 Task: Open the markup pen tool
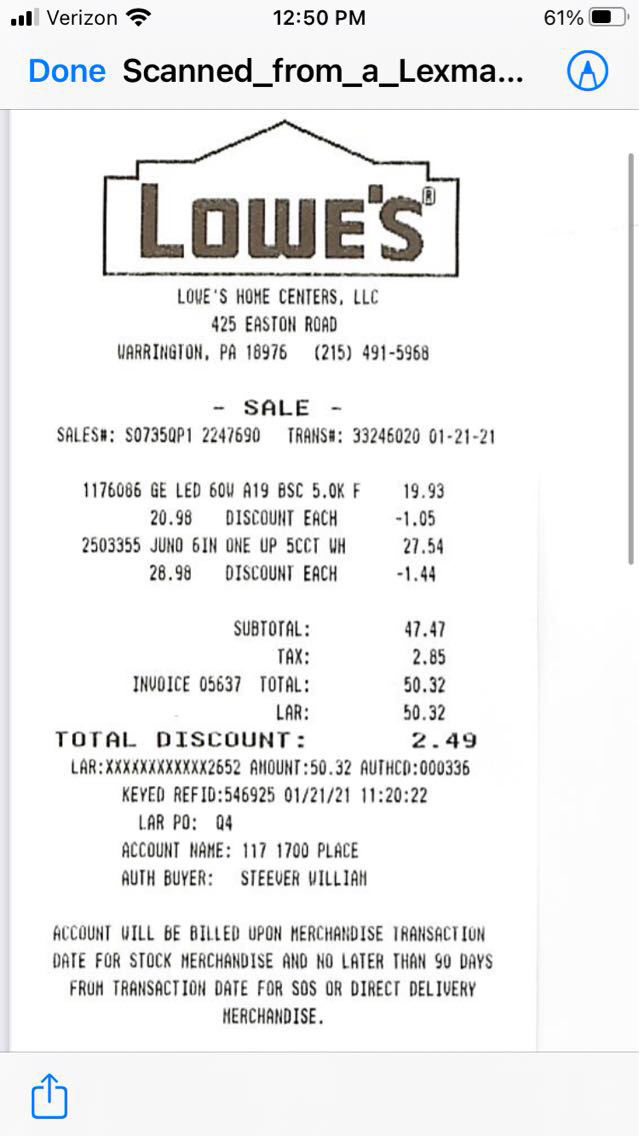tap(587, 71)
